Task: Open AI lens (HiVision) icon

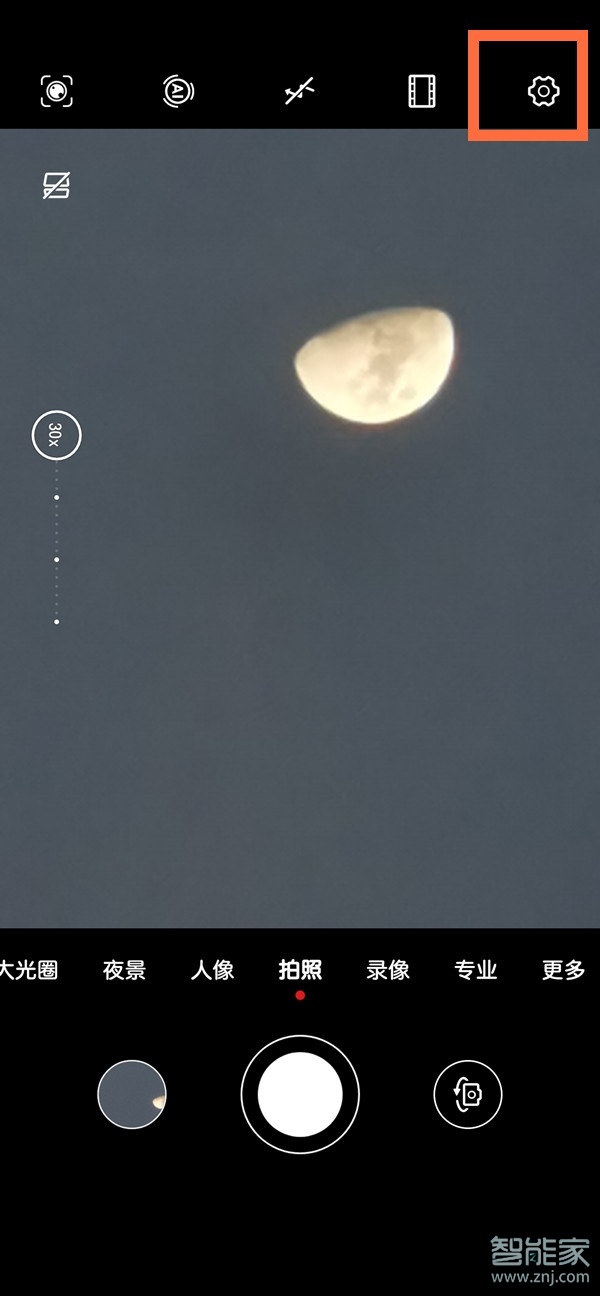Action: [x=57, y=92]
